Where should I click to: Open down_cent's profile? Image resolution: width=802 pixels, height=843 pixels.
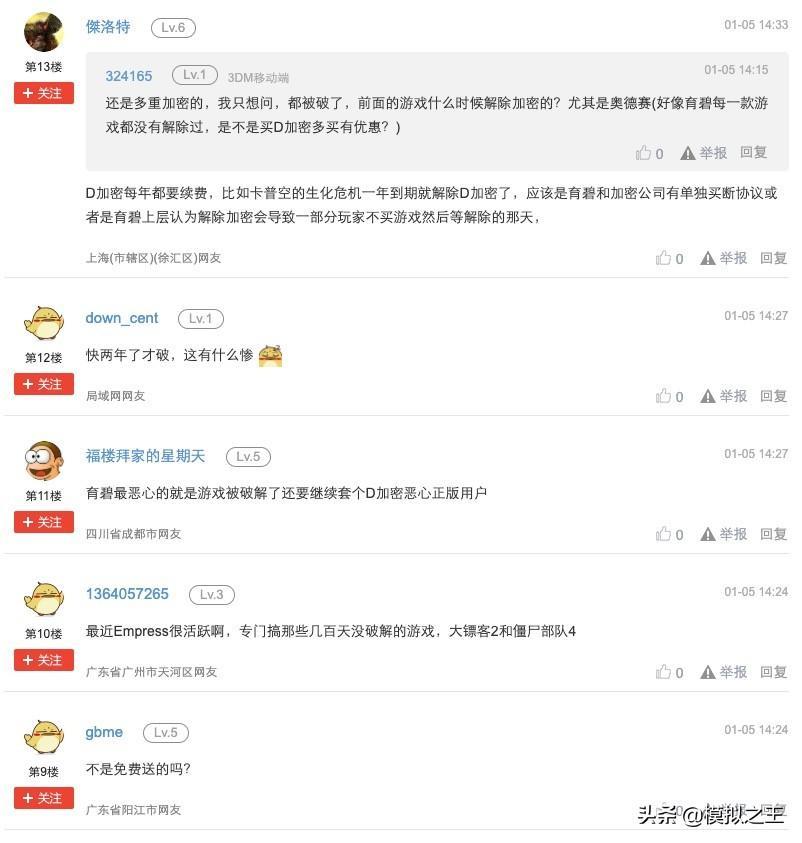click(122, 318)
